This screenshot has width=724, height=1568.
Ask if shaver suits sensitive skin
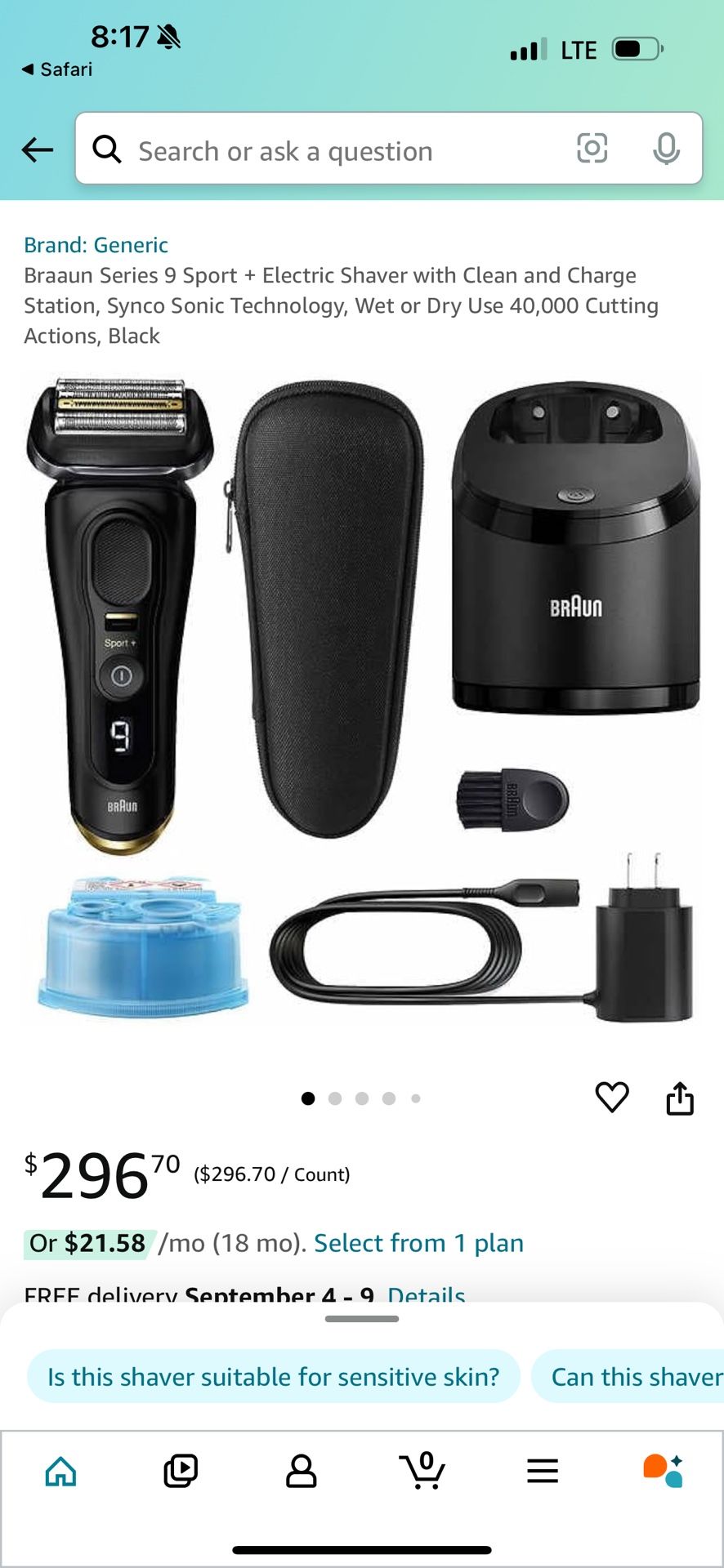pyautogui.click(x=273, y=1377)
